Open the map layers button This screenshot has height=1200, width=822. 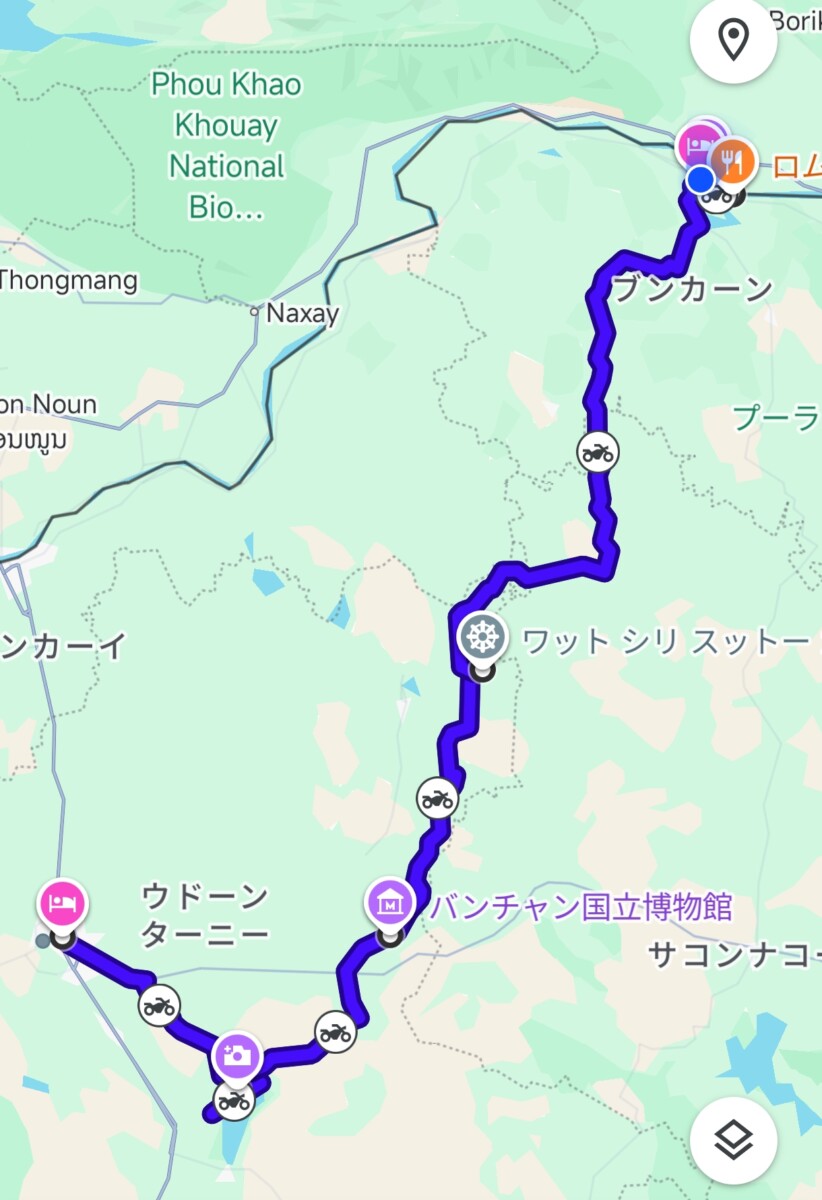click(734, 1141)
